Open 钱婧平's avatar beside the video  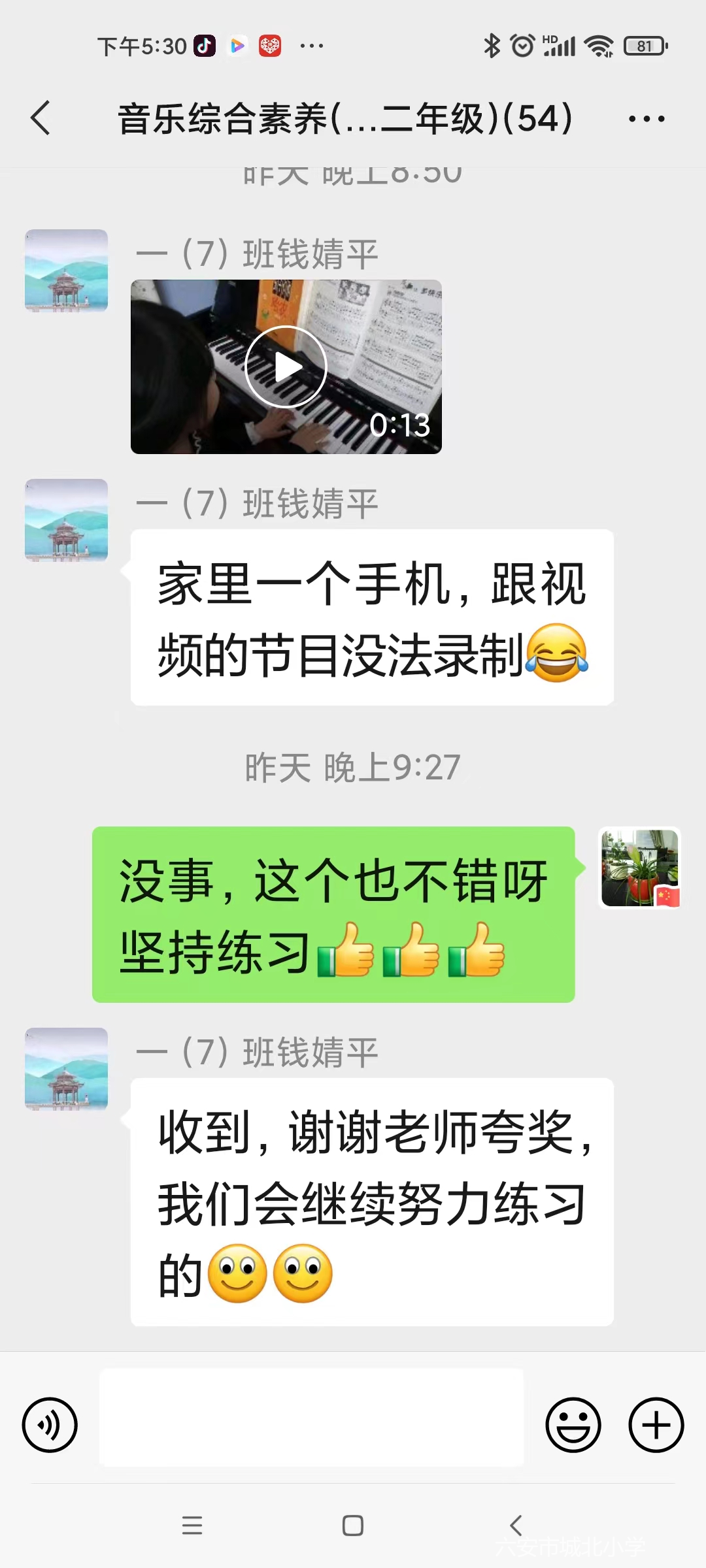66,270
